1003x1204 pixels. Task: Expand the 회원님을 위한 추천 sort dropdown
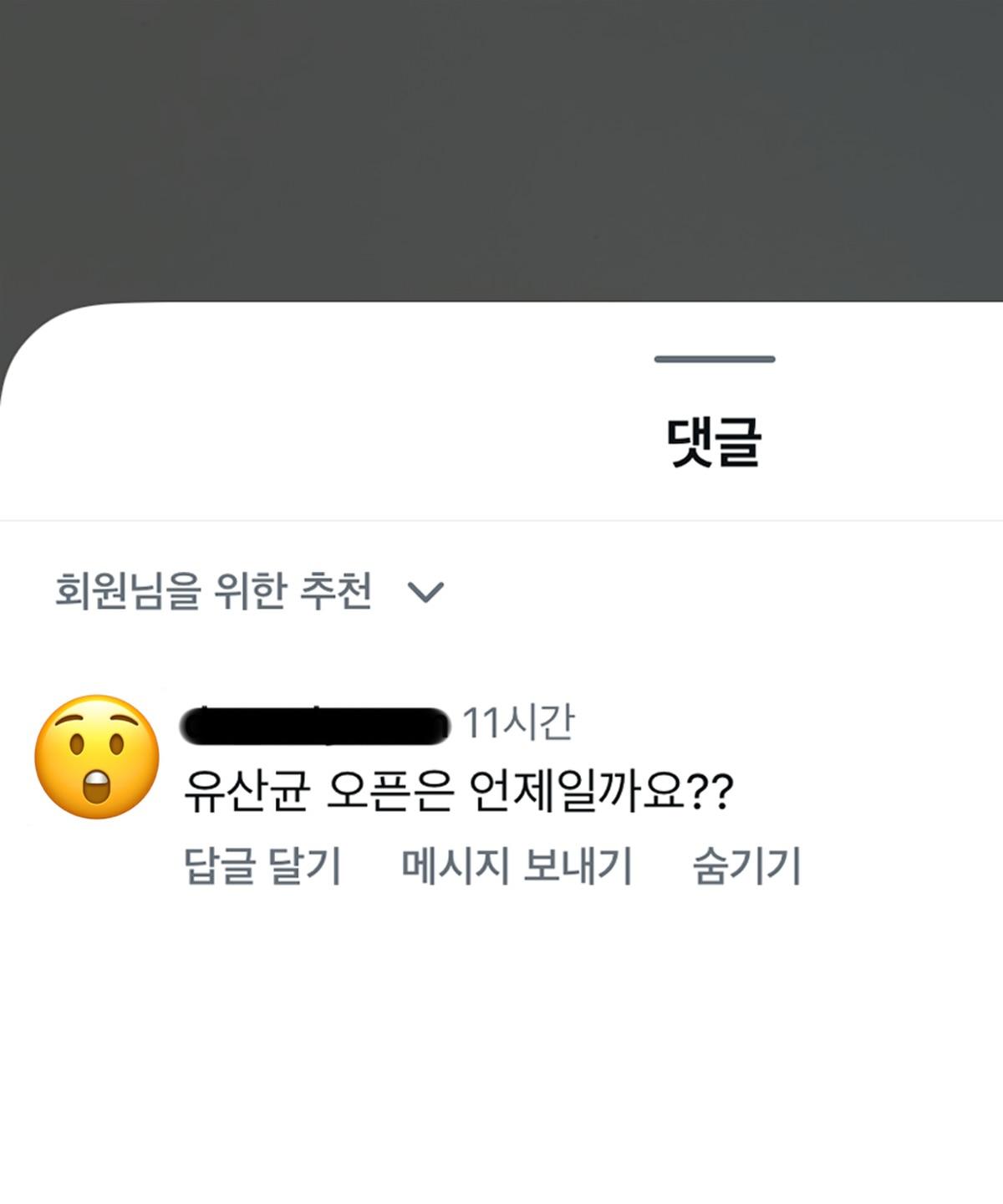pyautogui.click(x=249, y=591)
